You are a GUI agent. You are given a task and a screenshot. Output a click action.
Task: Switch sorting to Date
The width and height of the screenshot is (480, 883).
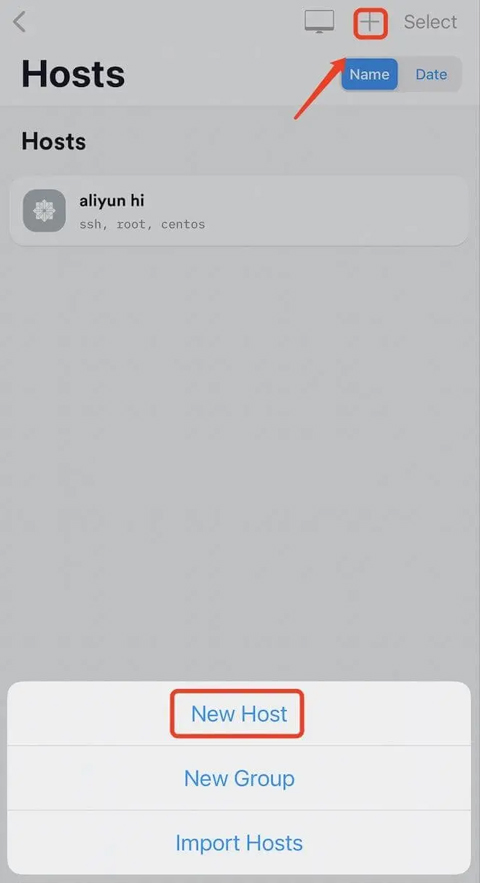pos(431,74)
